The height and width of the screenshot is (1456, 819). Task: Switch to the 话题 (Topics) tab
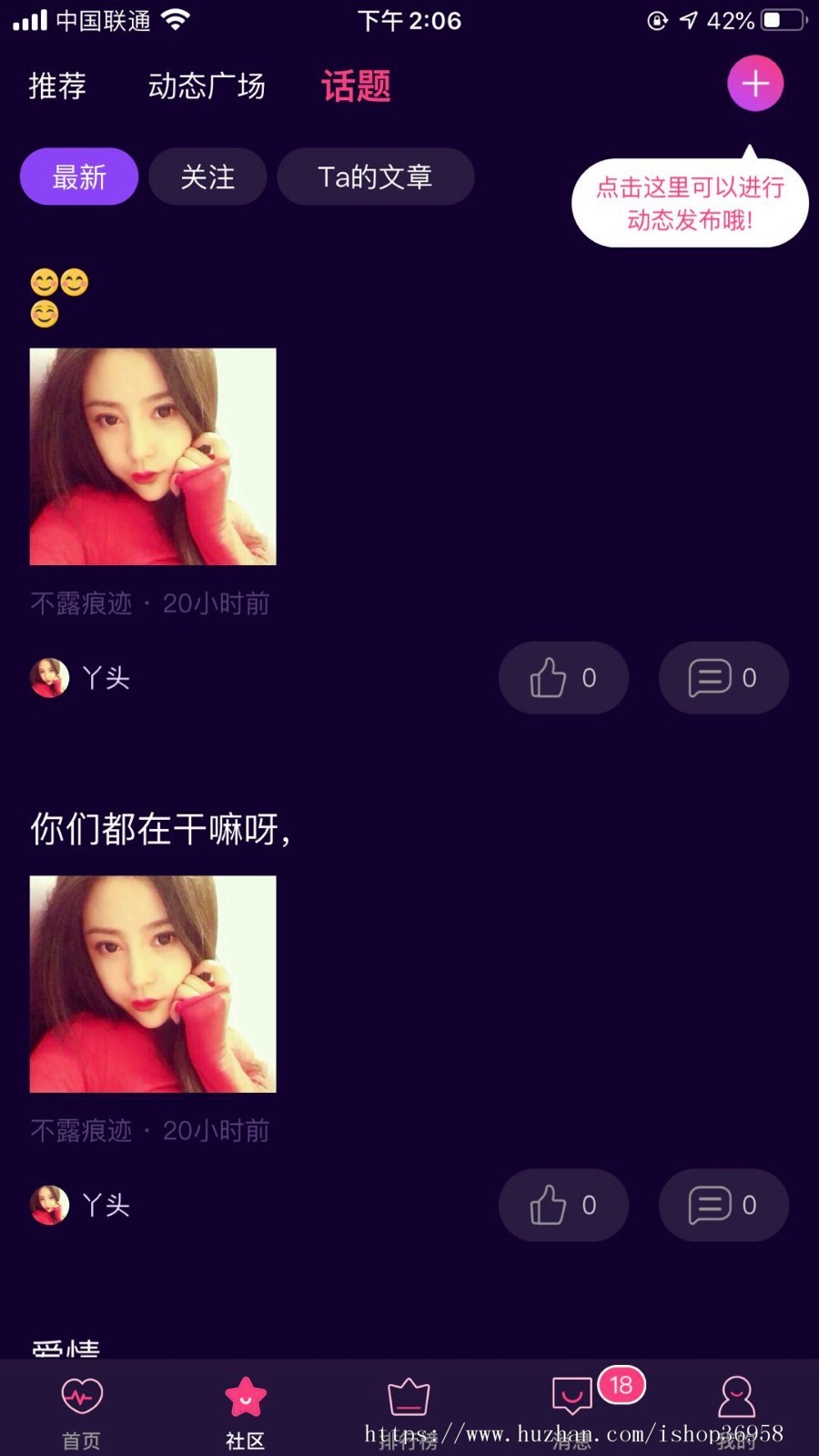point(355,86)
